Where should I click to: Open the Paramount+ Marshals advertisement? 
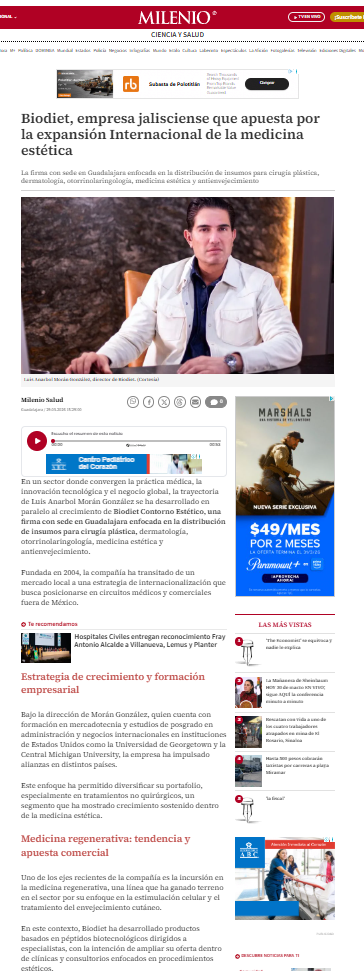pos(285,496)
